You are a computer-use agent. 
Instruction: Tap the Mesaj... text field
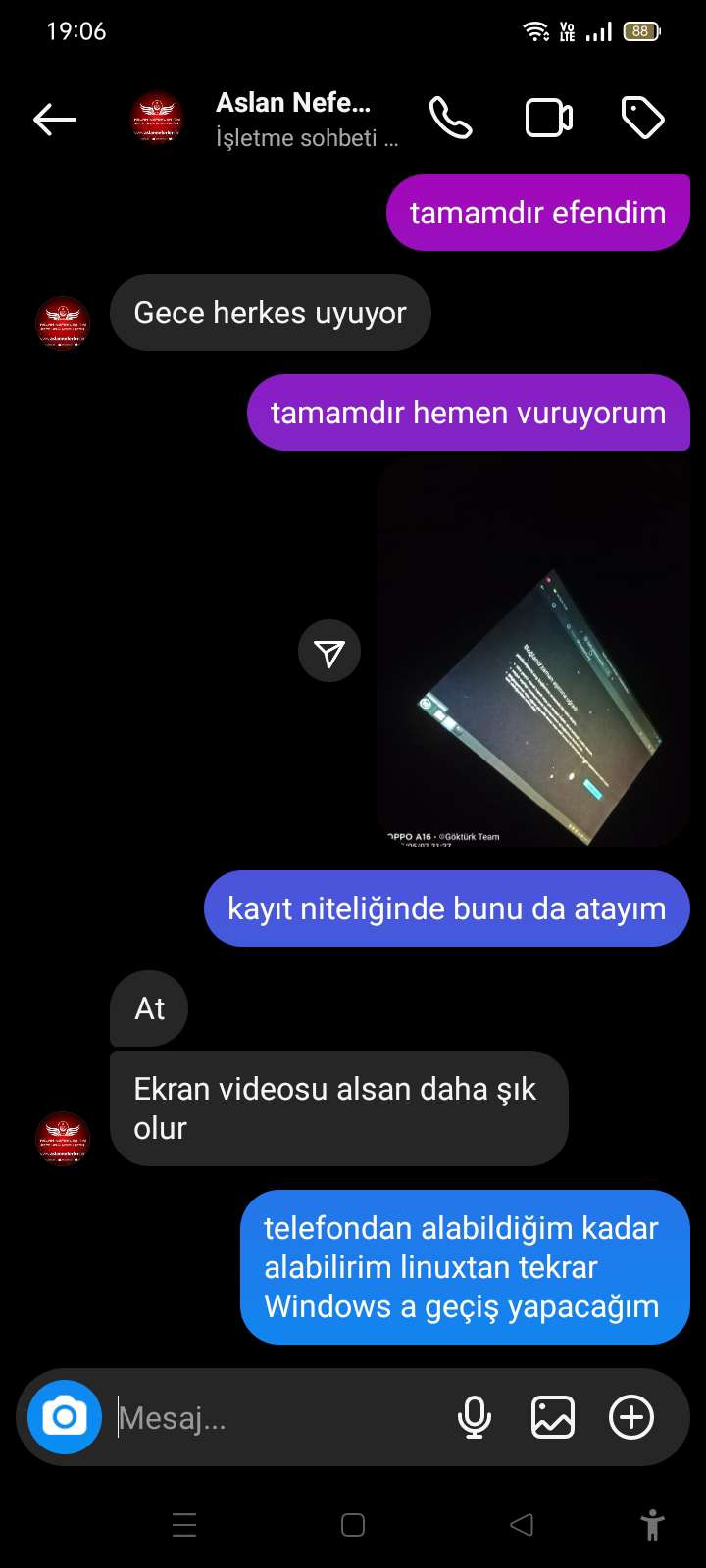click(279, 1418)
